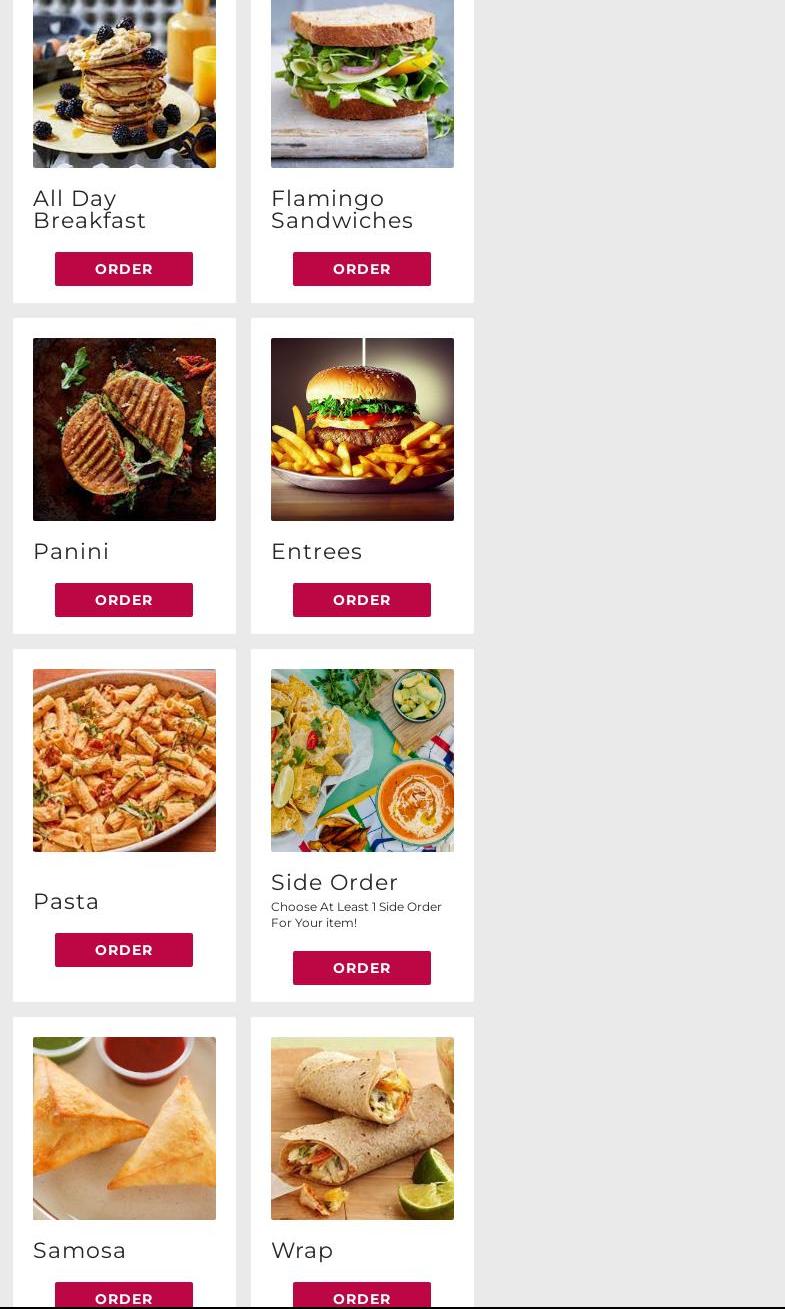Order a Side Order item
The width and height of the screenshot is (785, 1309).
(x=362, y=968)
